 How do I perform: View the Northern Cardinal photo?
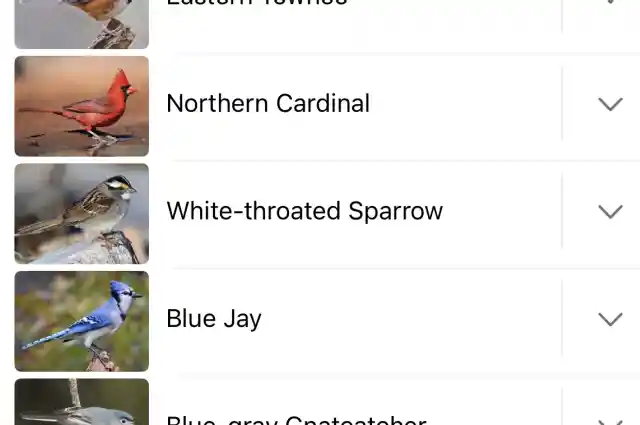[82, 106]
